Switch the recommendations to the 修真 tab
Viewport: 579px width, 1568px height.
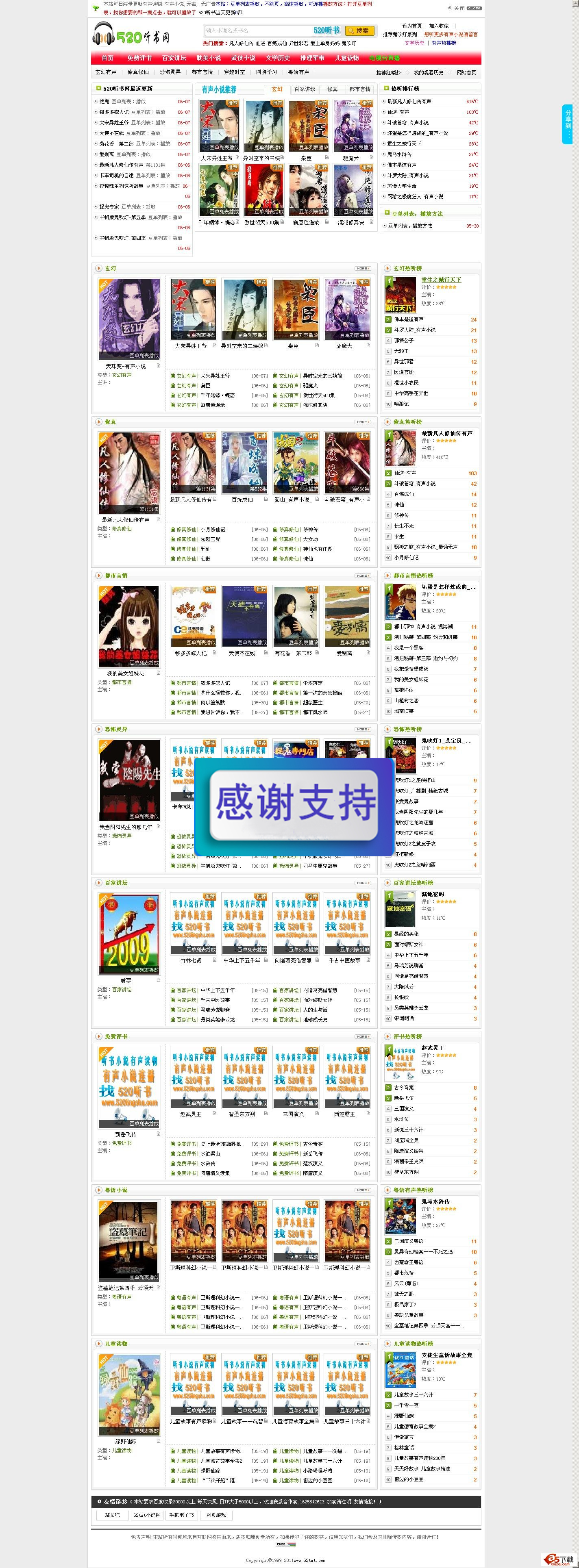point(332,89)
